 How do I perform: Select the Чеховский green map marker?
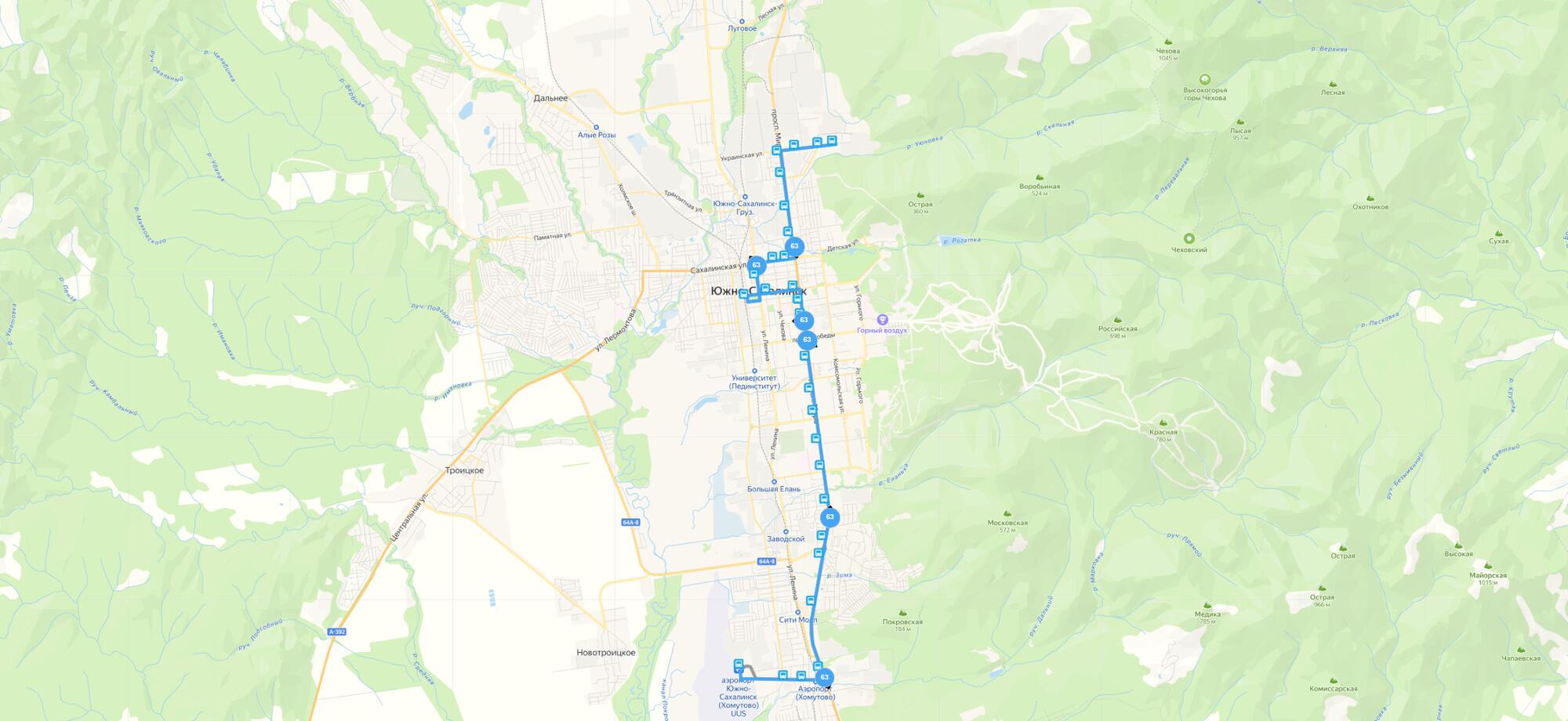point(1189,238)
